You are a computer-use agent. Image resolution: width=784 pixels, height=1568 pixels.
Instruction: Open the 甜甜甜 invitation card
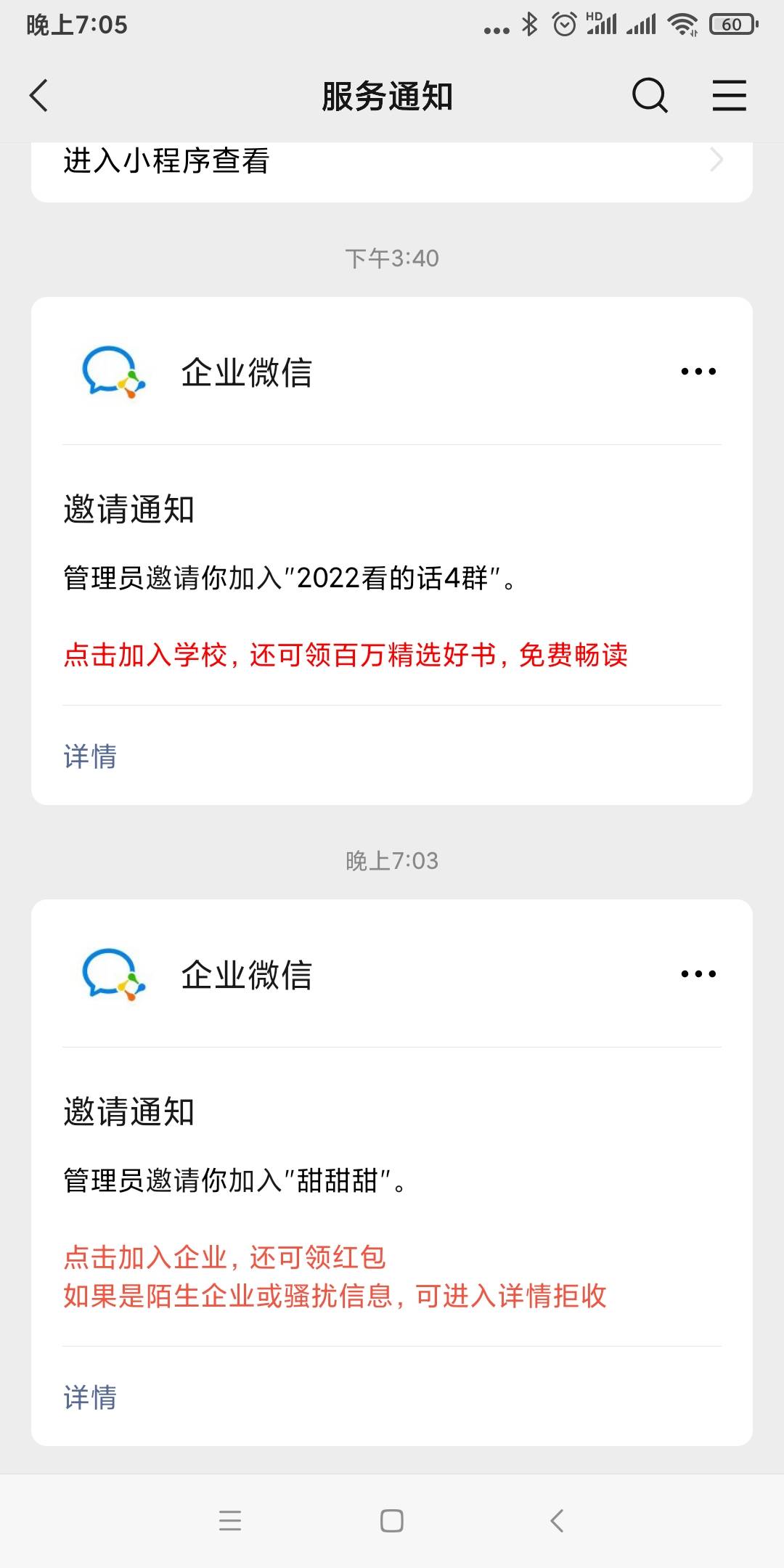click(392, 1173)
